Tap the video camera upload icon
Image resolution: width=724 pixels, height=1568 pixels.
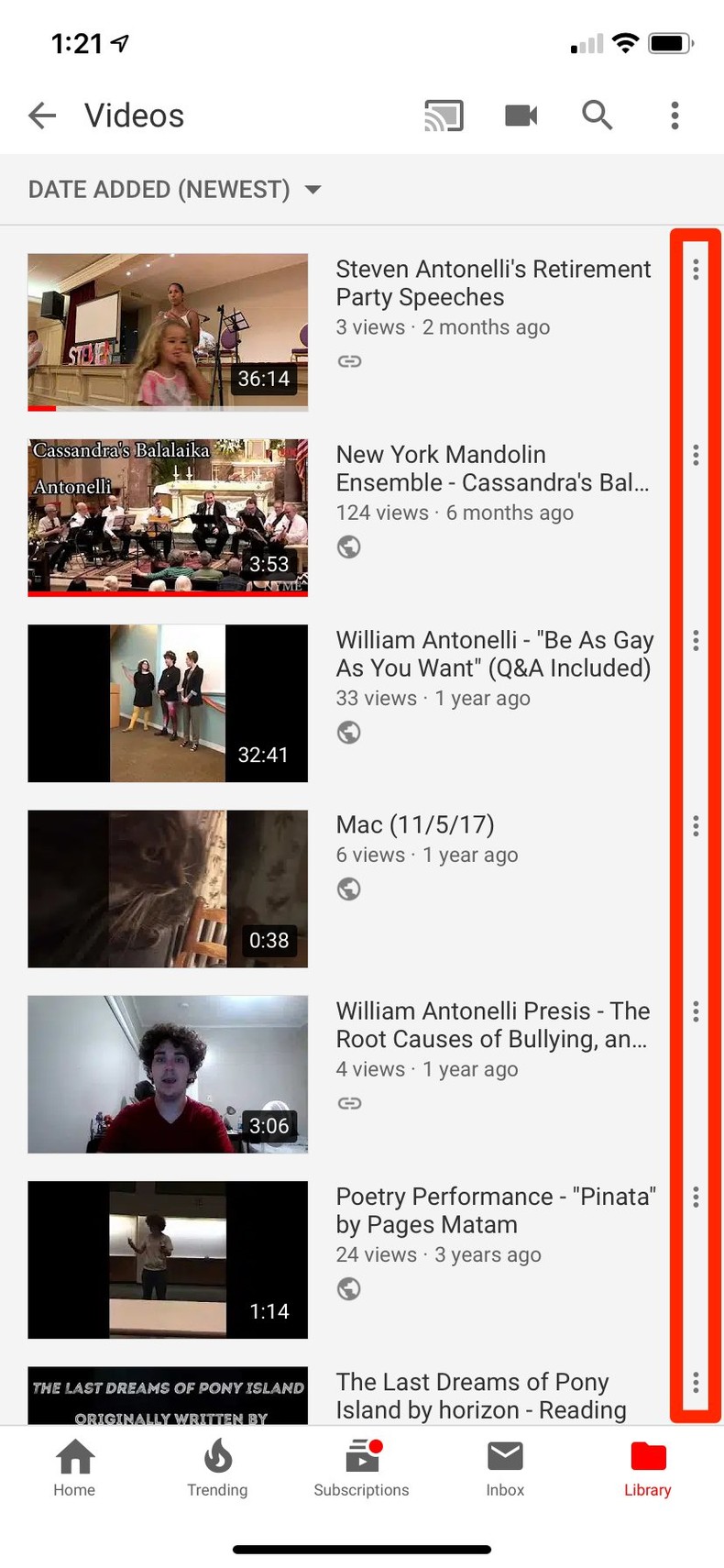pos(521,116)
